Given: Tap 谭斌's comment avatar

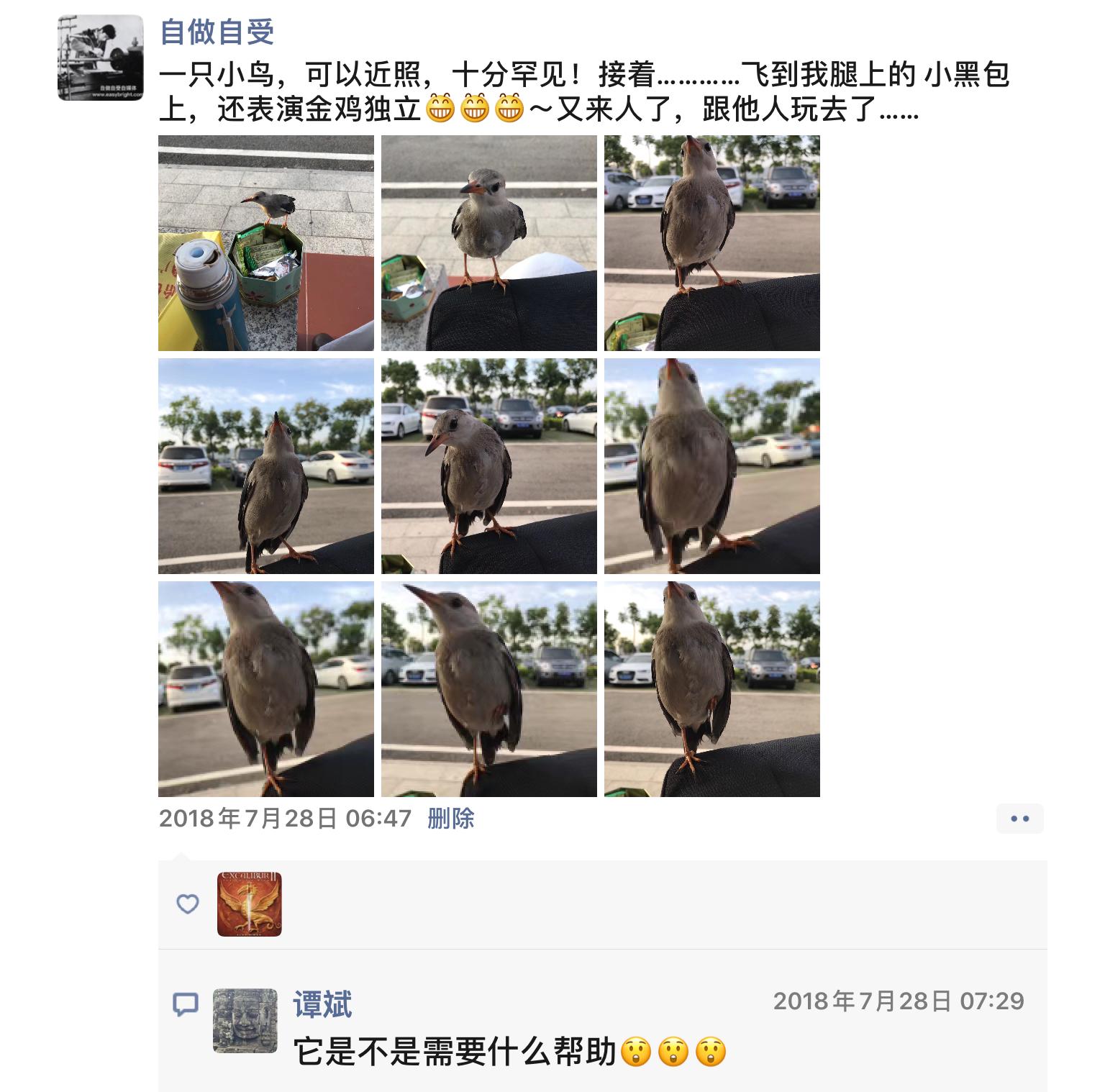Looking at the screenshot, I should pos(245,1021).
